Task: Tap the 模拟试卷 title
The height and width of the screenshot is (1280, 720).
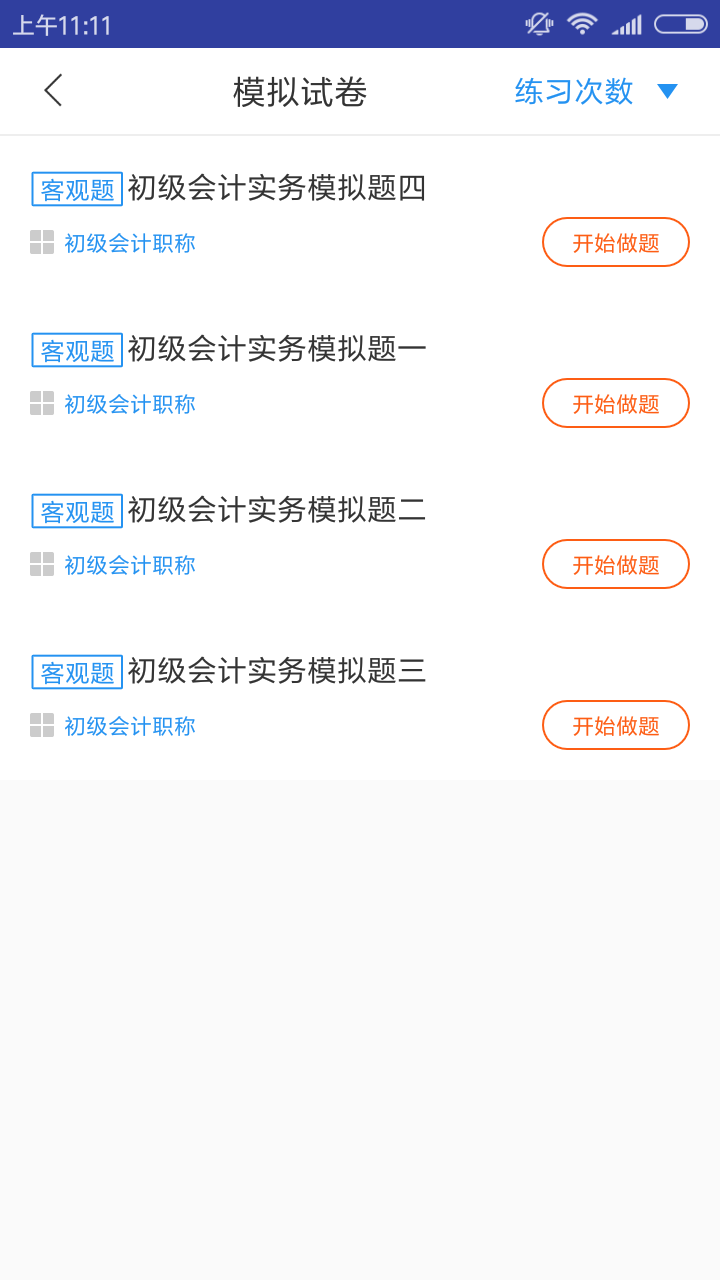Action: tap(298, 91)
